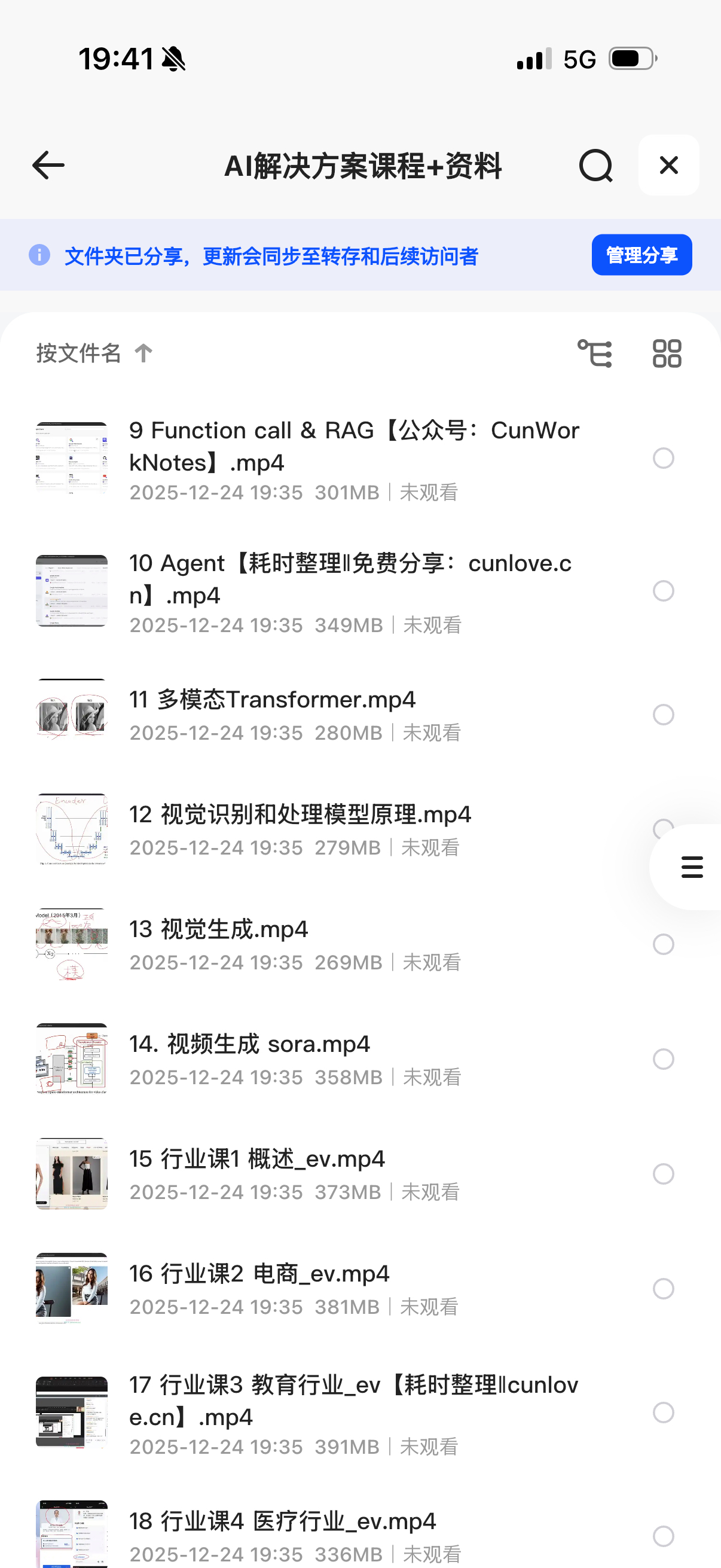Change the 按文件名 sort order
721x1568 pixels.
point(94,353)
